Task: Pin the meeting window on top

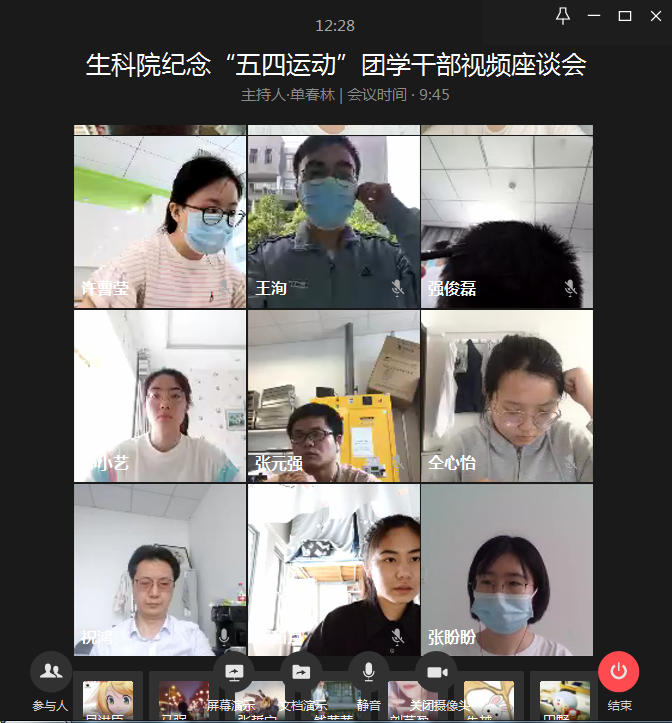Action: point(563,15)
